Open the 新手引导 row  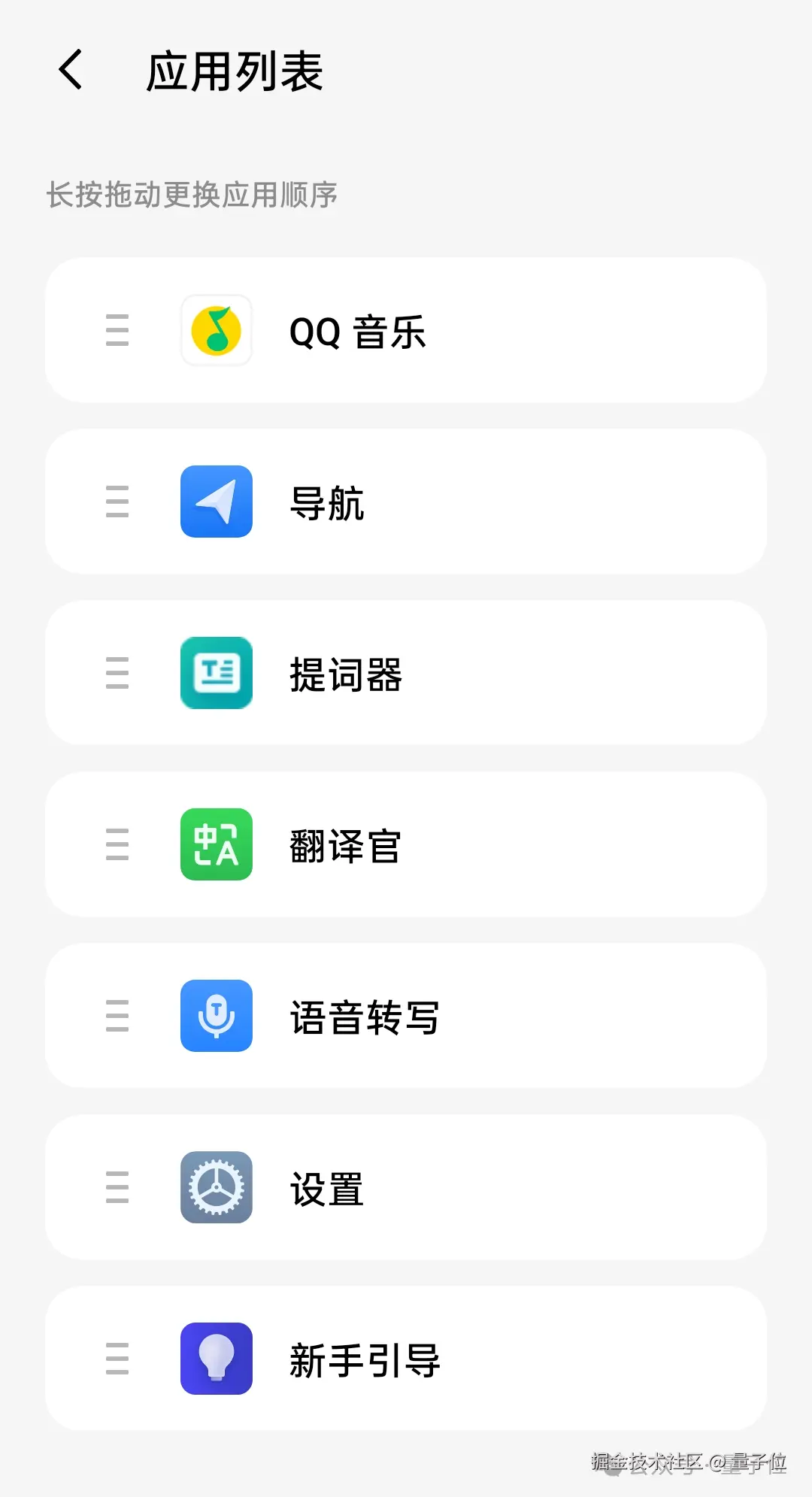point(406,1359)
